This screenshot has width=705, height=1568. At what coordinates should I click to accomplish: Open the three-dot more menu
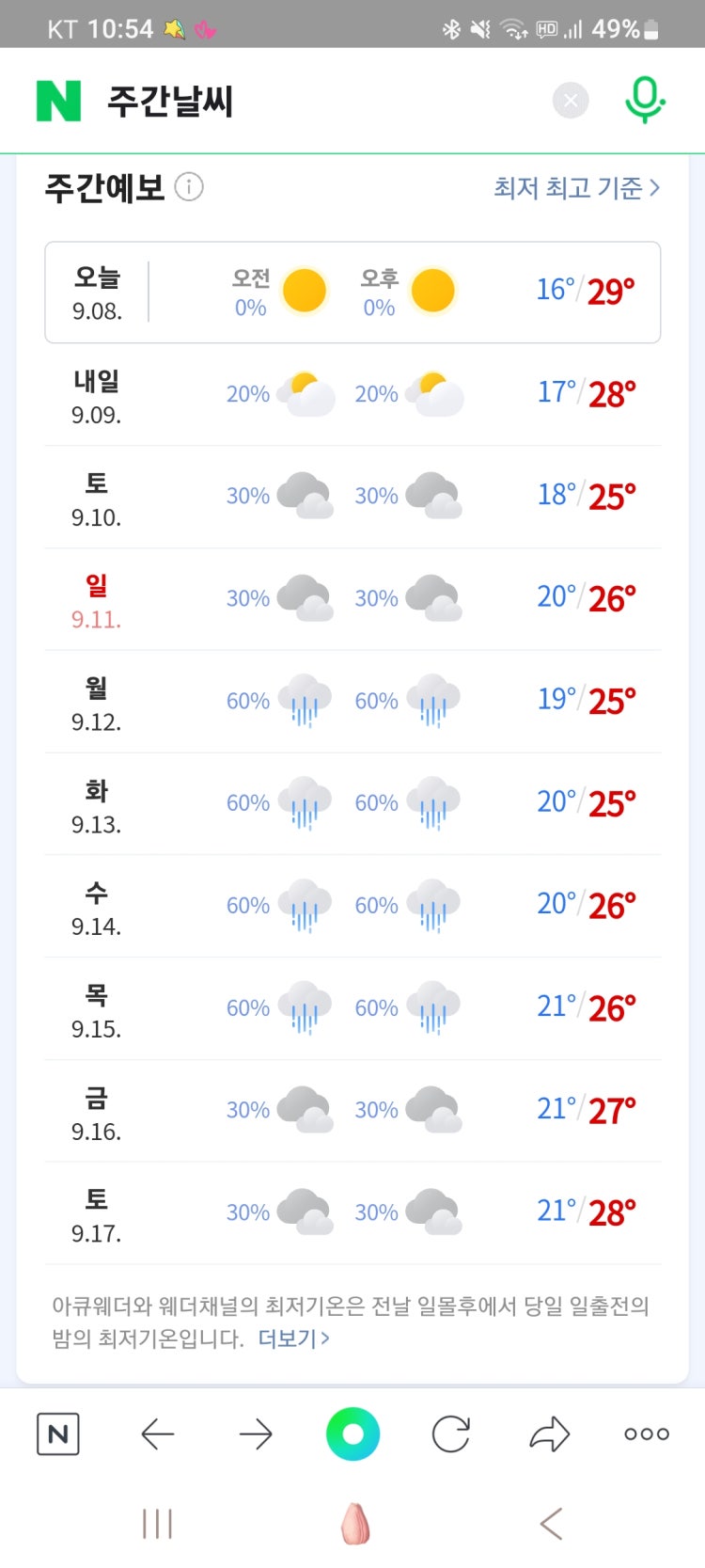click(x=647, y=1434)
